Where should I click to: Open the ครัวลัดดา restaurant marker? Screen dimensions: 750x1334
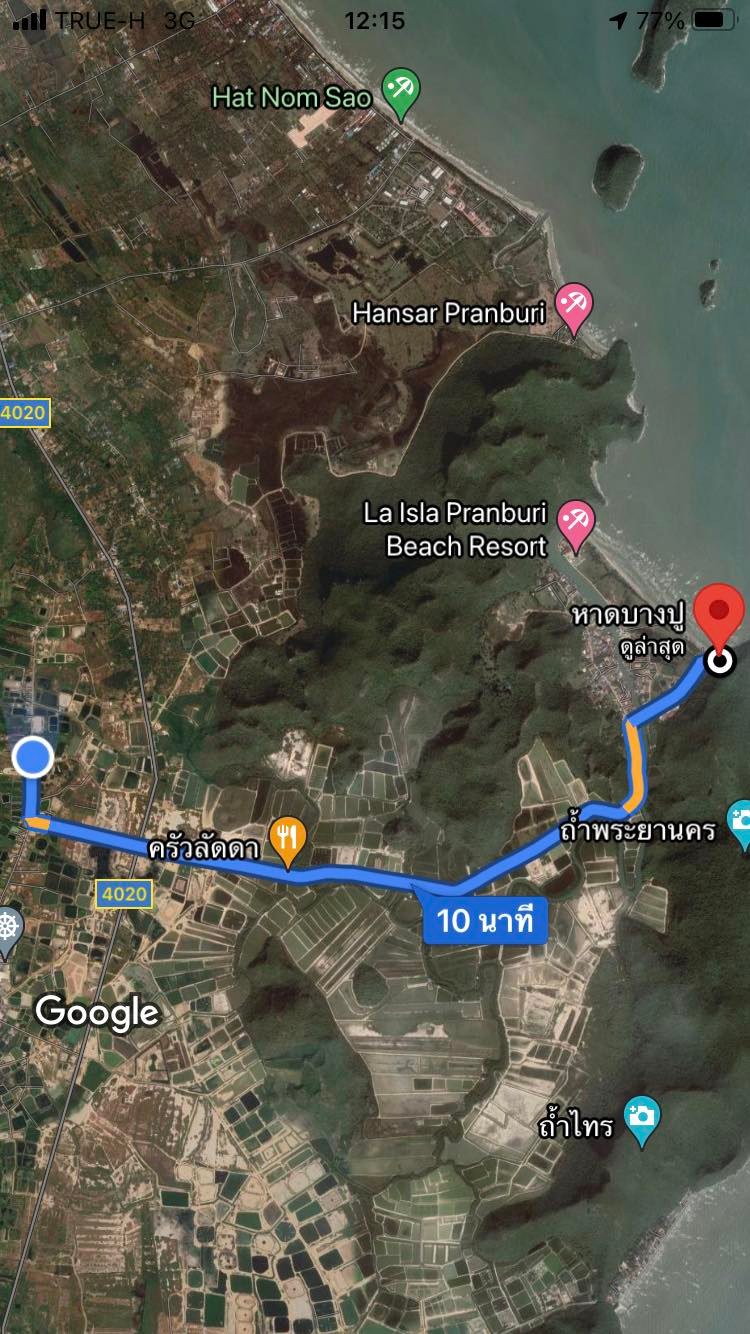coord(288,838)
